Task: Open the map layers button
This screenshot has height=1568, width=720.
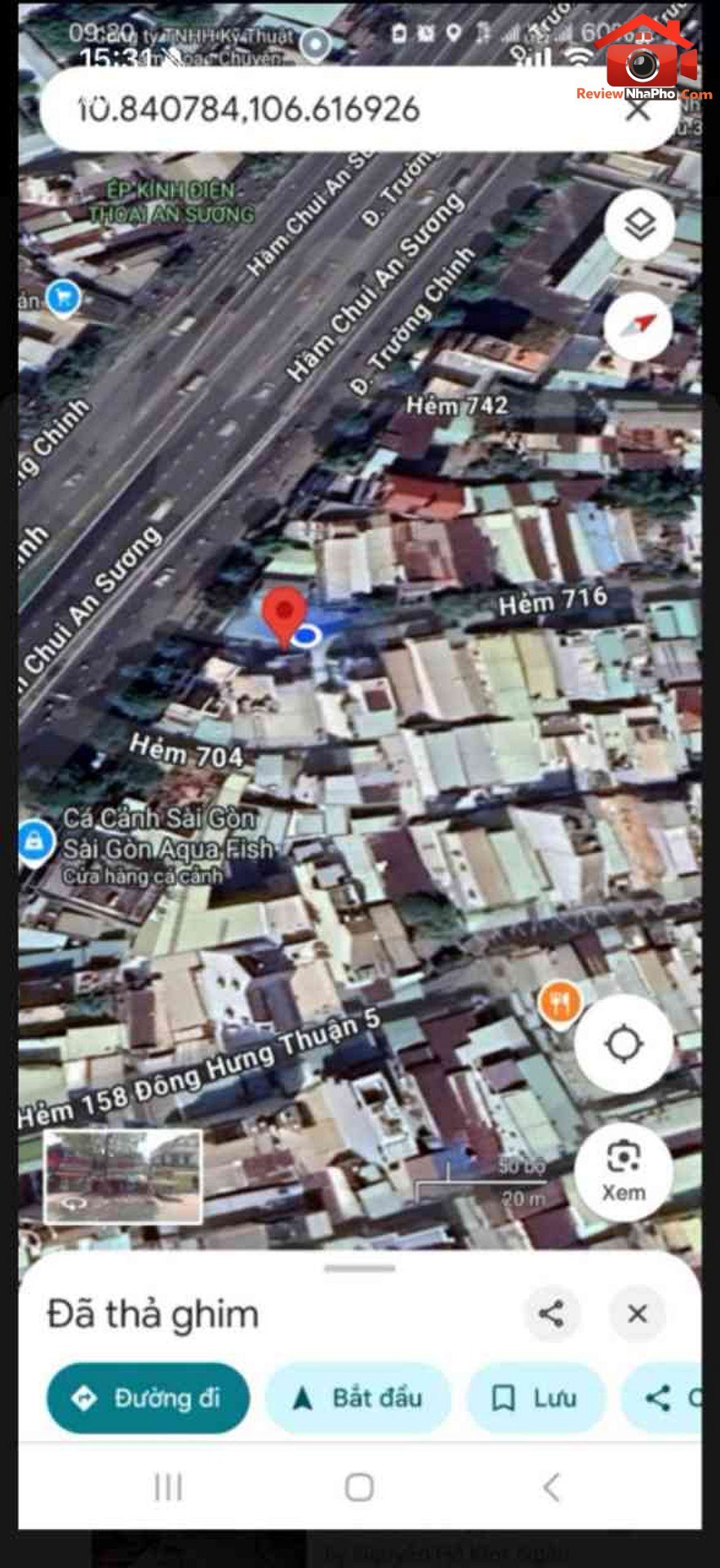Action: [x=639, y=225]
